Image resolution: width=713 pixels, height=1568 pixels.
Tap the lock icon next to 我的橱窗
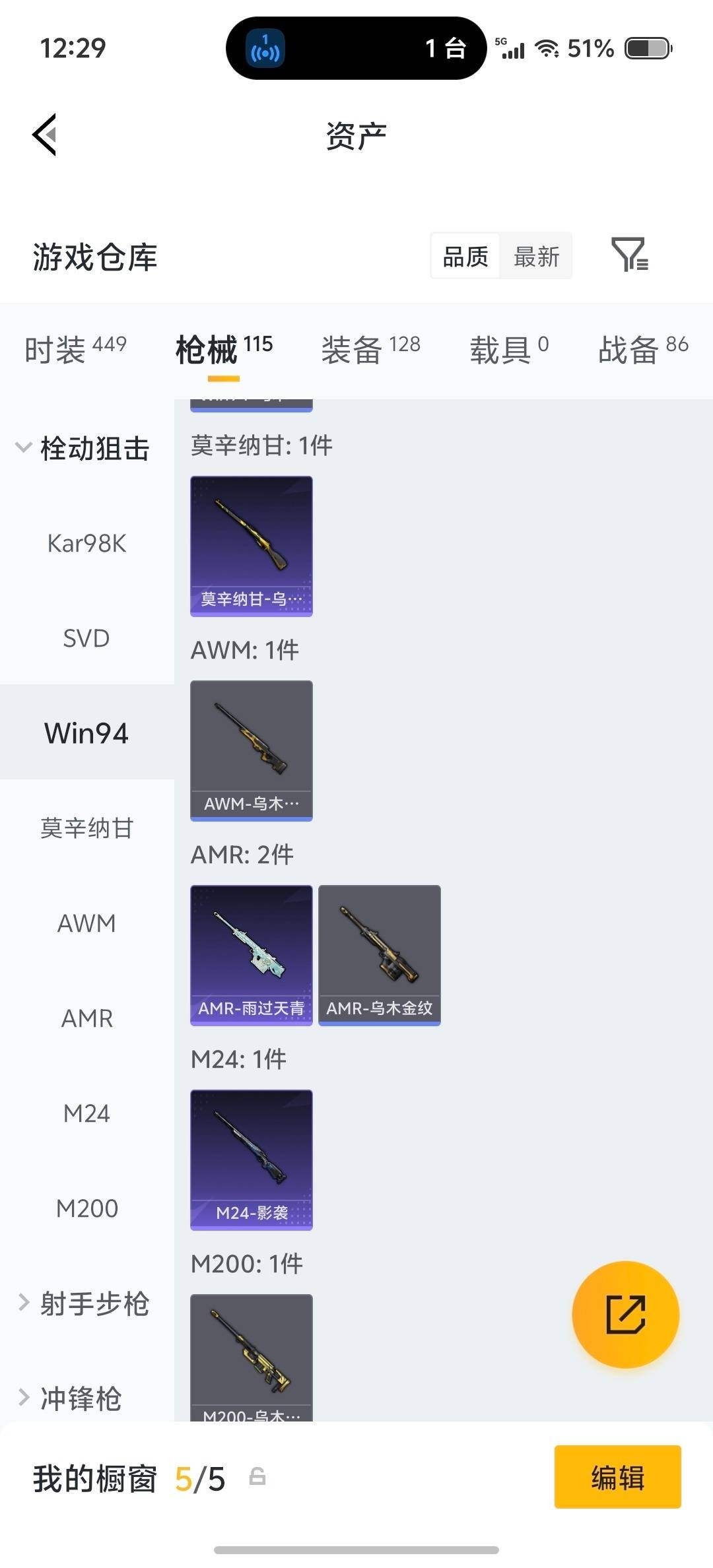point(257,1478)
